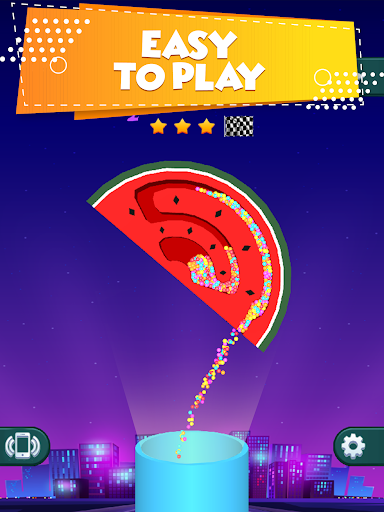Open the settings gear
Image resolution: width=384 pixels, height=512 pixels.
[357, 446]
